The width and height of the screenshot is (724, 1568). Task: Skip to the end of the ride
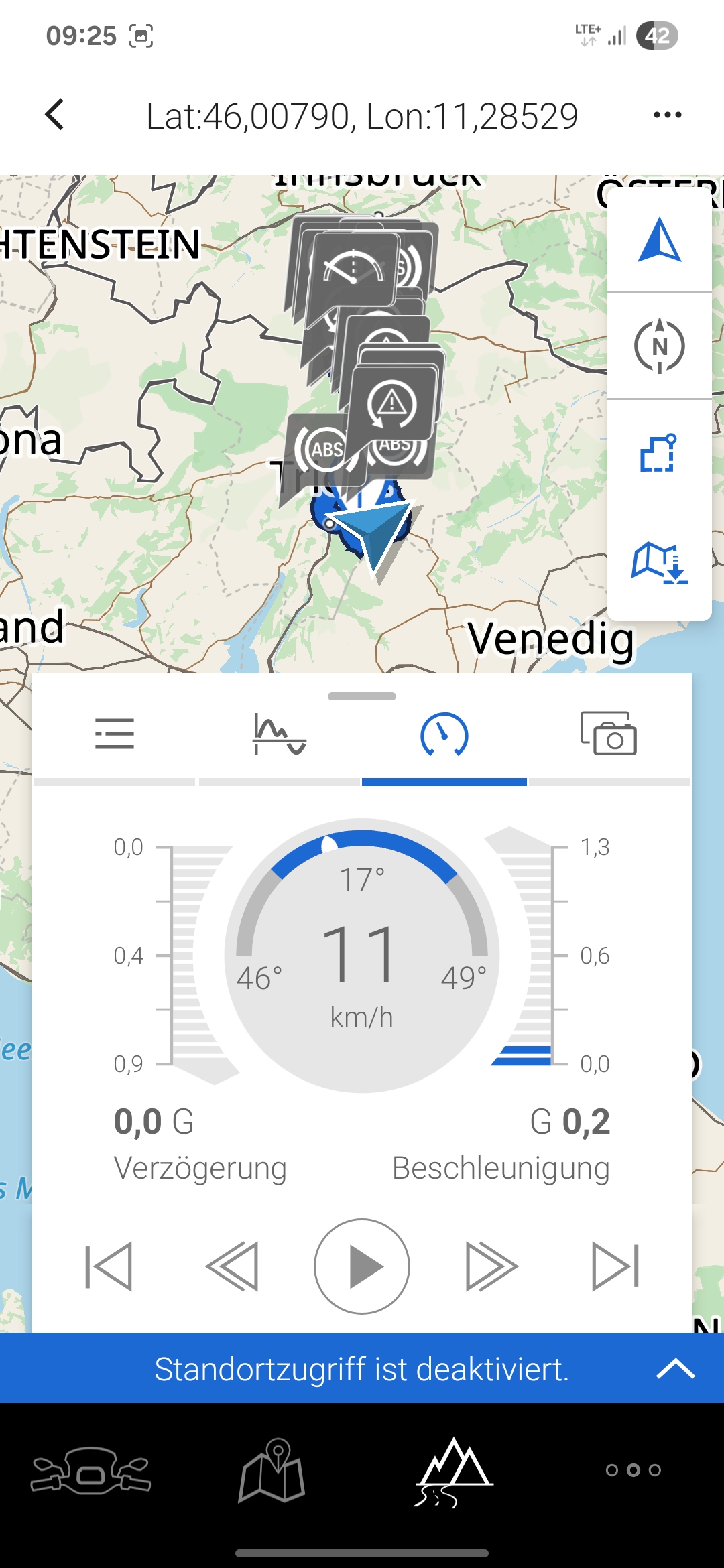pos(615,1266)
